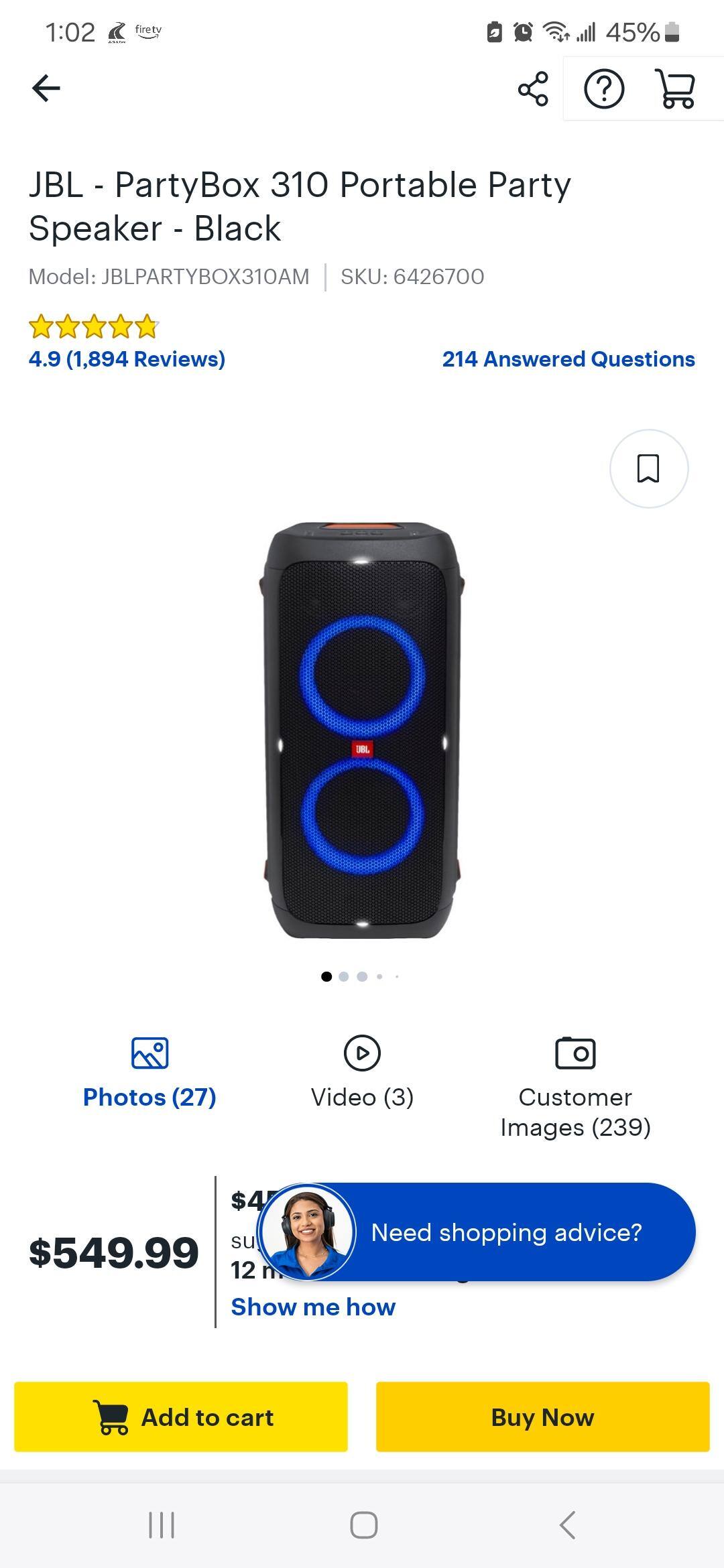Open Photos gallery icon
This screenshot has height=1568, width=724.
click(149, 1052)
